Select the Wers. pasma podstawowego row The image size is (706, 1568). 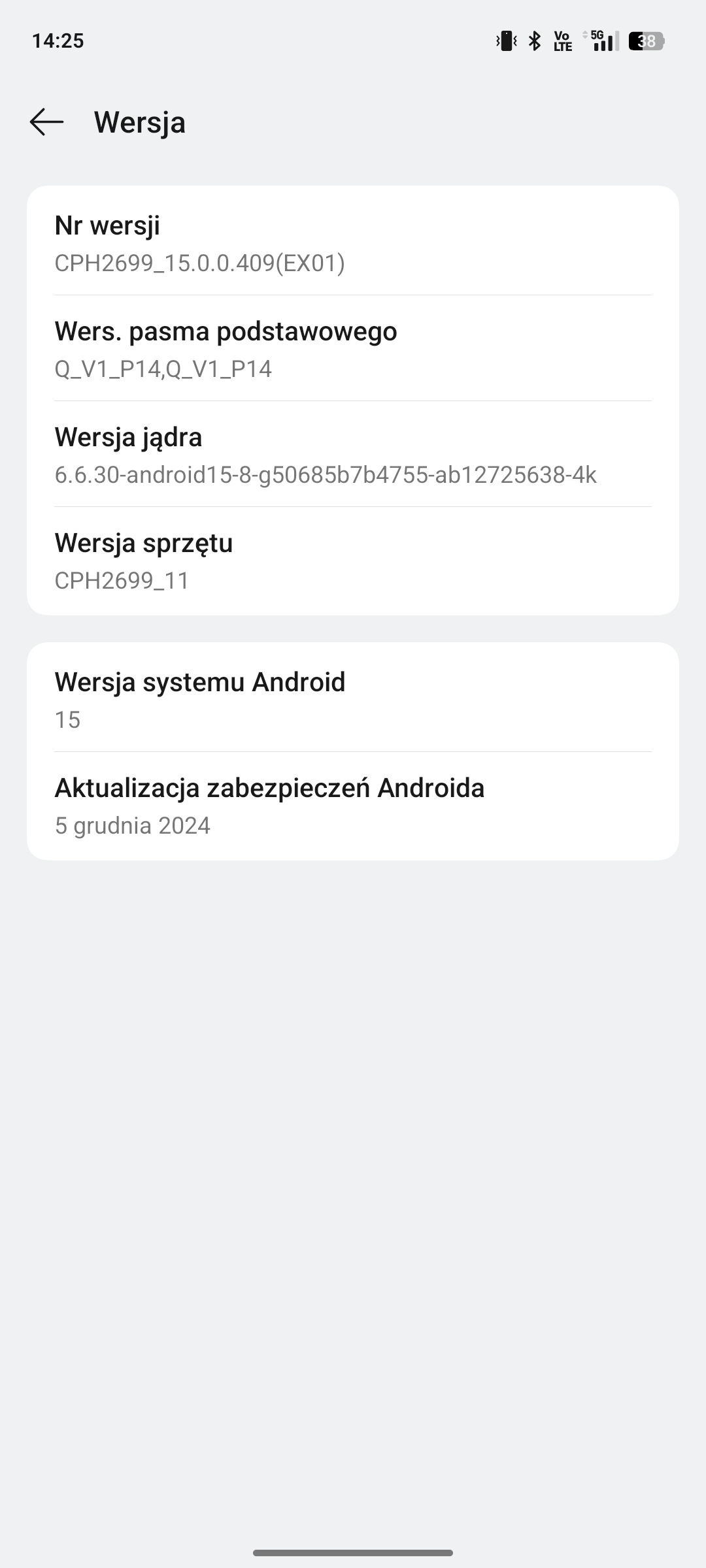point(353,348)
